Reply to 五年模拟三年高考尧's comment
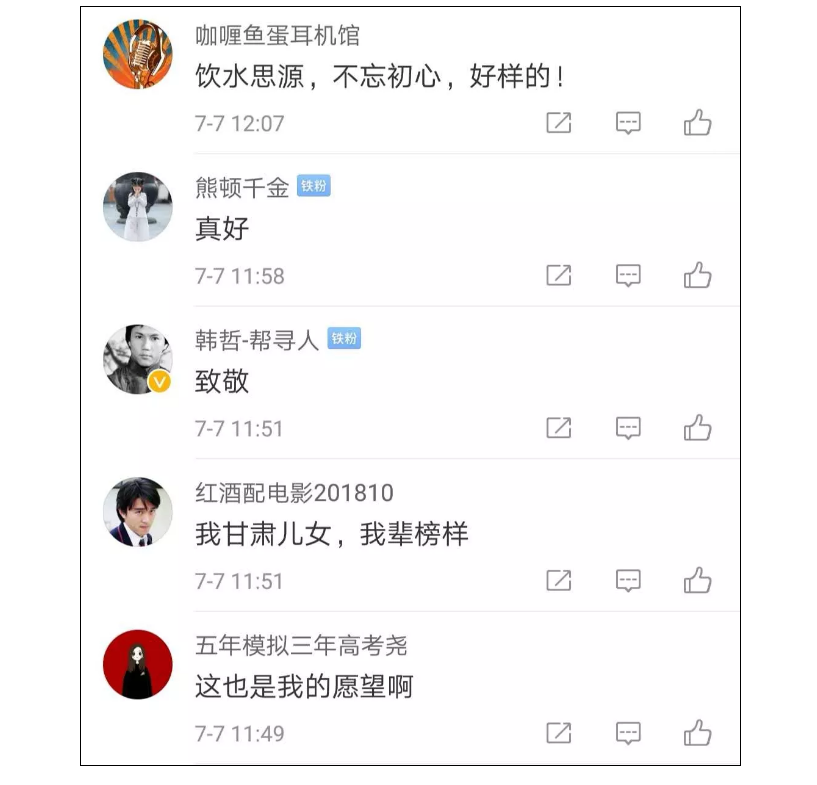Image resolution: width=817 pixels, height=785 pixels. click(627, 733)
